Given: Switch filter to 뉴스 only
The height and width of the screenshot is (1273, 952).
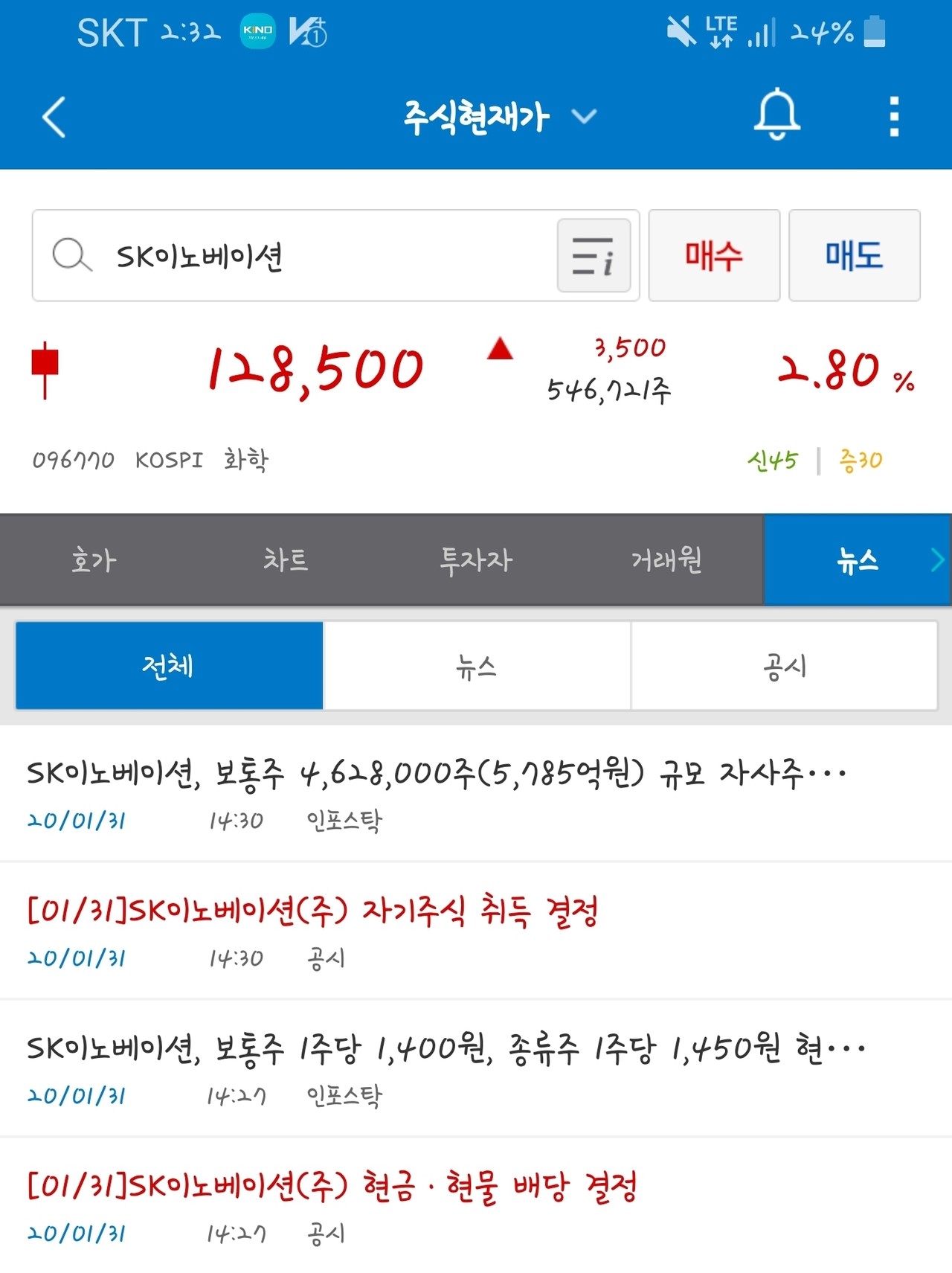Looking at the screenshot, I should pyautogui.click(x=476, y=666).
